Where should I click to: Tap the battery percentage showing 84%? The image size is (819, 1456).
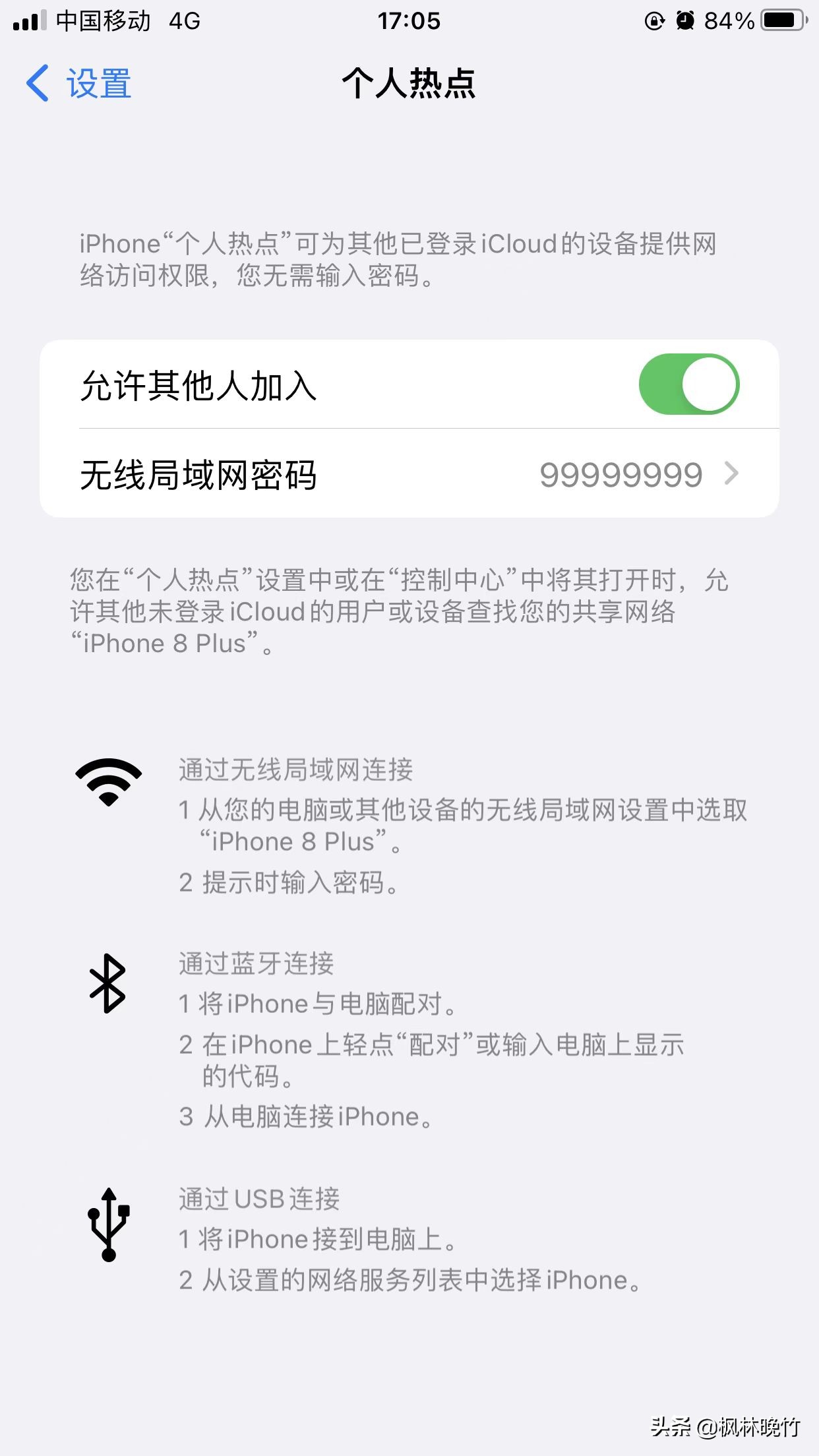click(729, 20)
